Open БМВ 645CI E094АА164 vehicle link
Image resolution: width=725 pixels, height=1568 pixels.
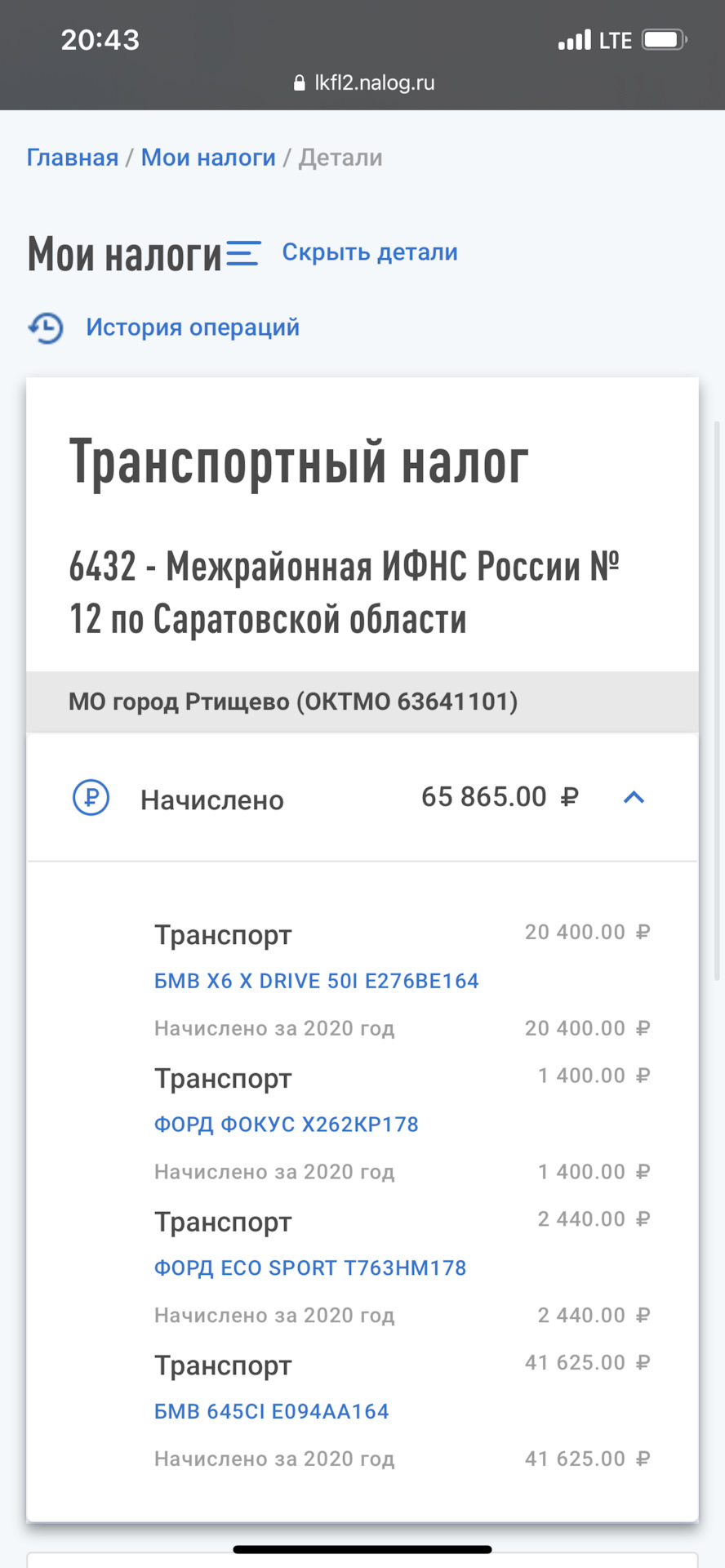coord(271,1412)
